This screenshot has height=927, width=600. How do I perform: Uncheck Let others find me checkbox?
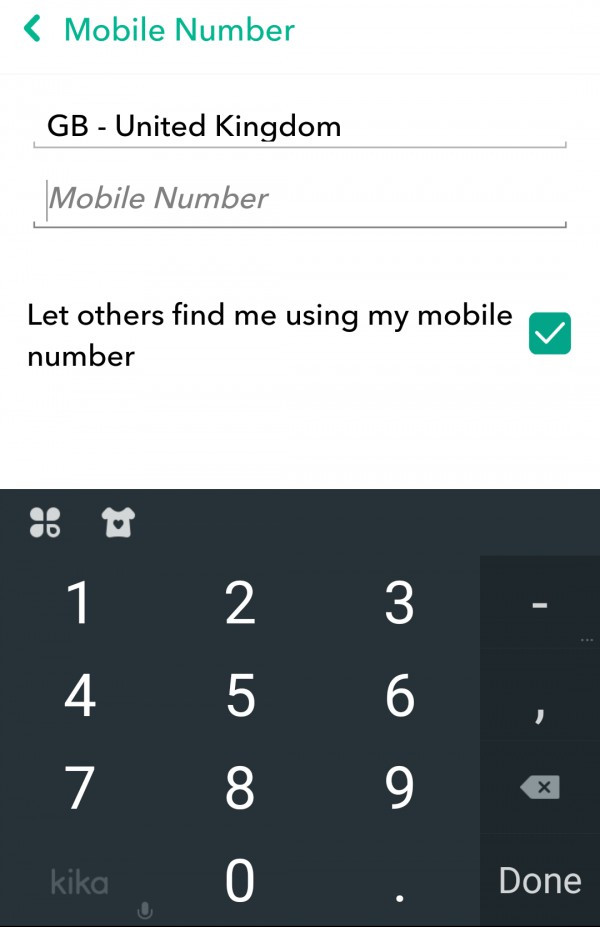pos(549,334)
